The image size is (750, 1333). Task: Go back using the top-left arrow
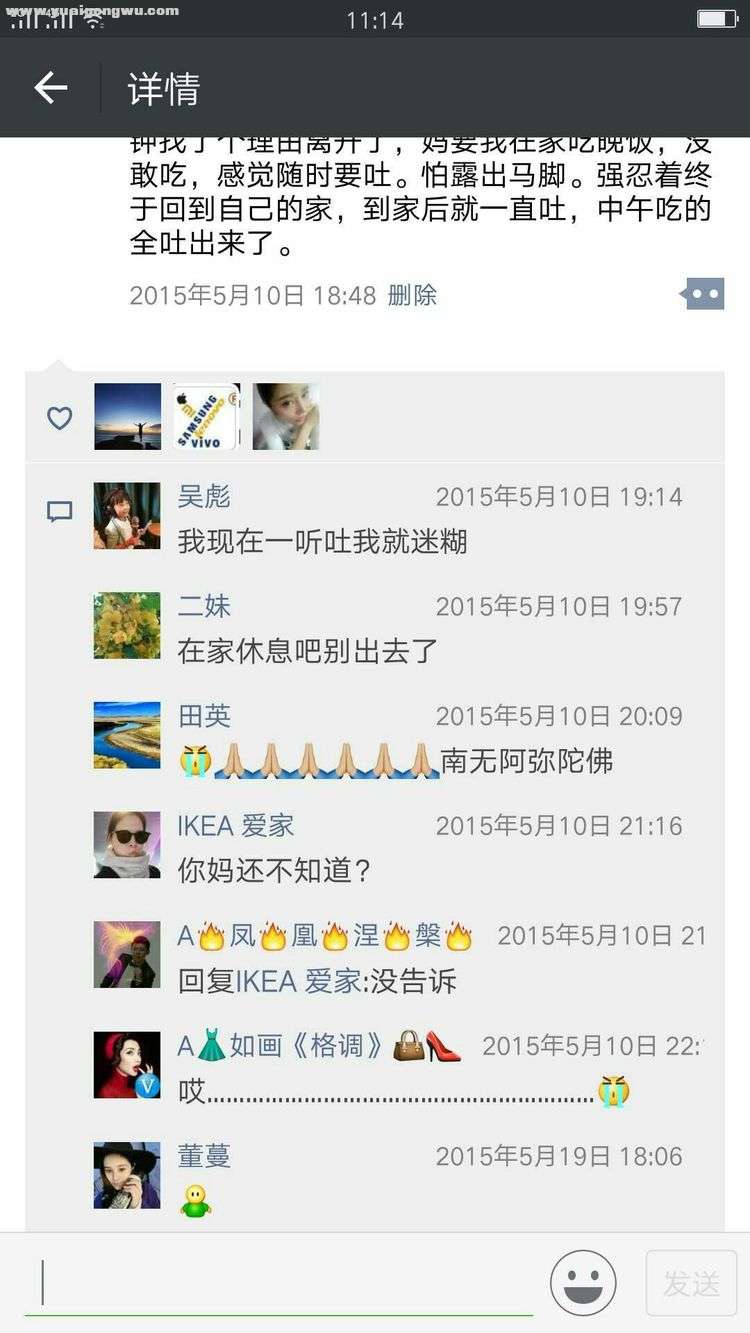[51, 88]
